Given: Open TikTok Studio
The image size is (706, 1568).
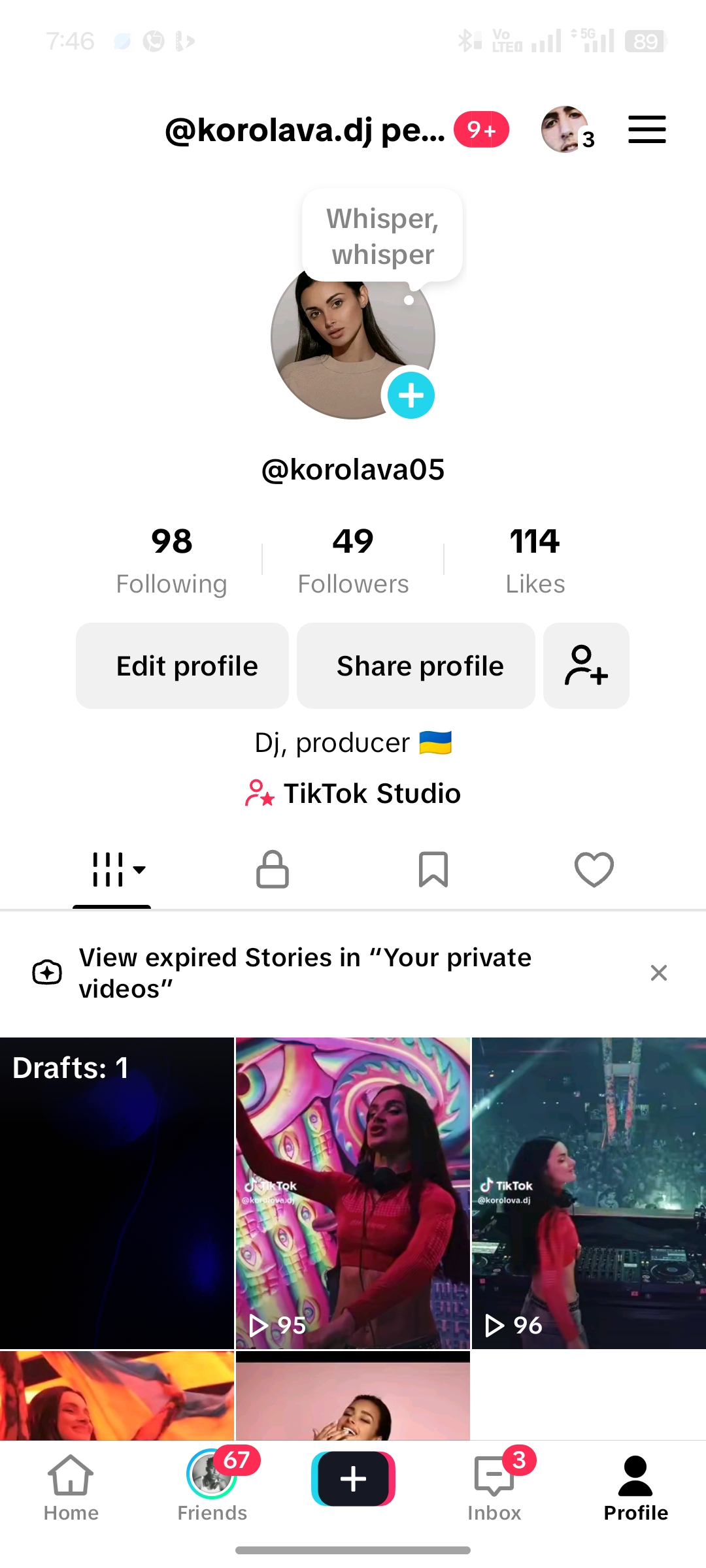Looking at the screenshot, I should tap(353, 793).
